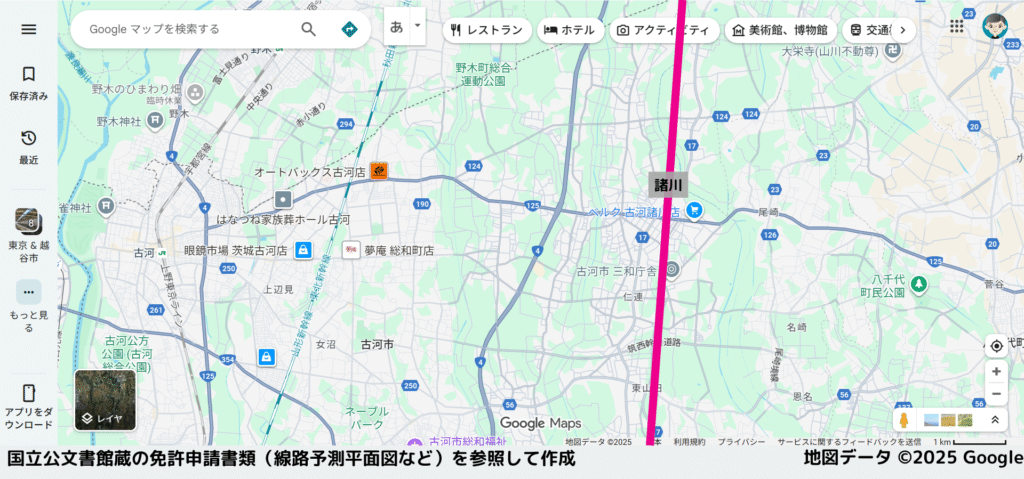This screenshot has height=479, width=1024.
Task: Open directions with the blue arrow icon
Action: [x=349, y=29]
